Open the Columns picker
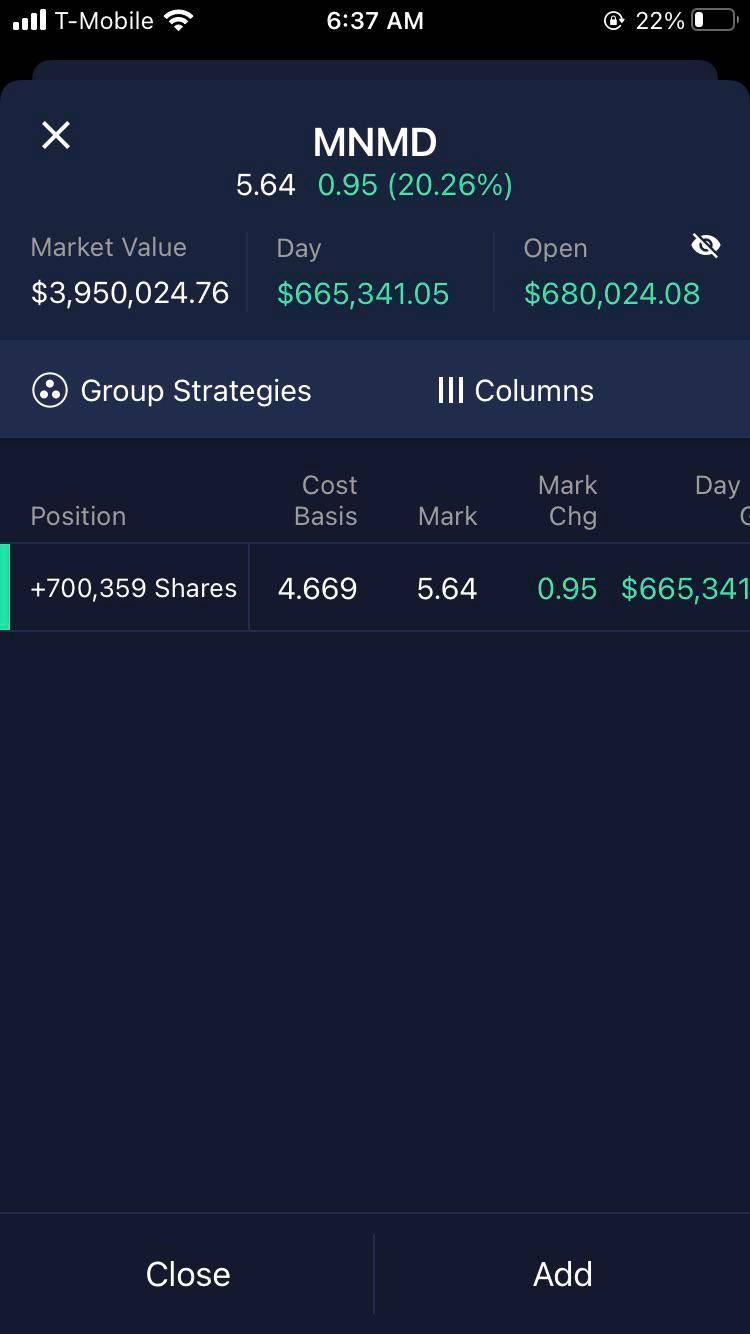 click(x=515, y=390)
